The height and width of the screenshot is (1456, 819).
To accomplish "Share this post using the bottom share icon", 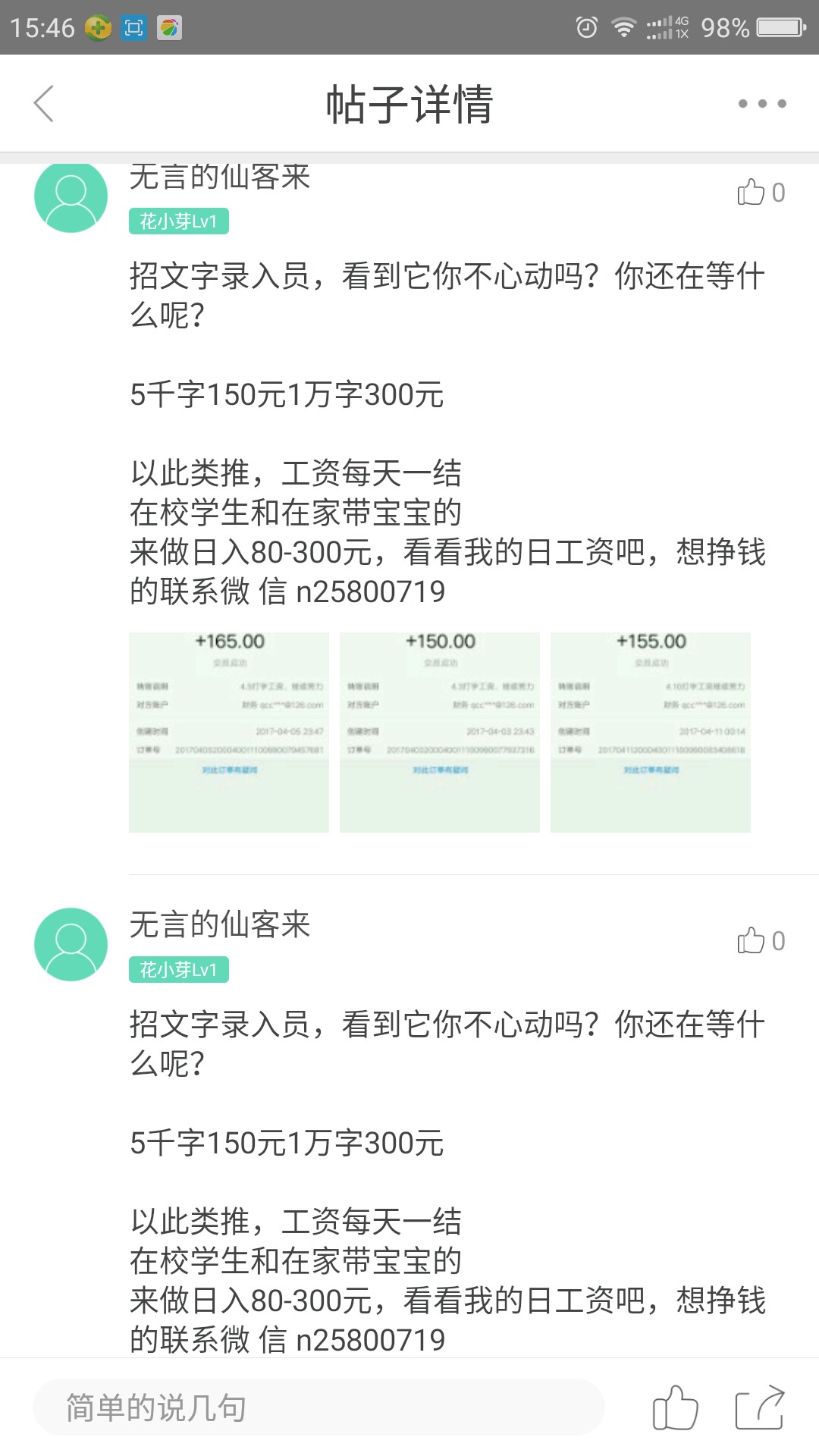I will click(x=760, y=1407).
